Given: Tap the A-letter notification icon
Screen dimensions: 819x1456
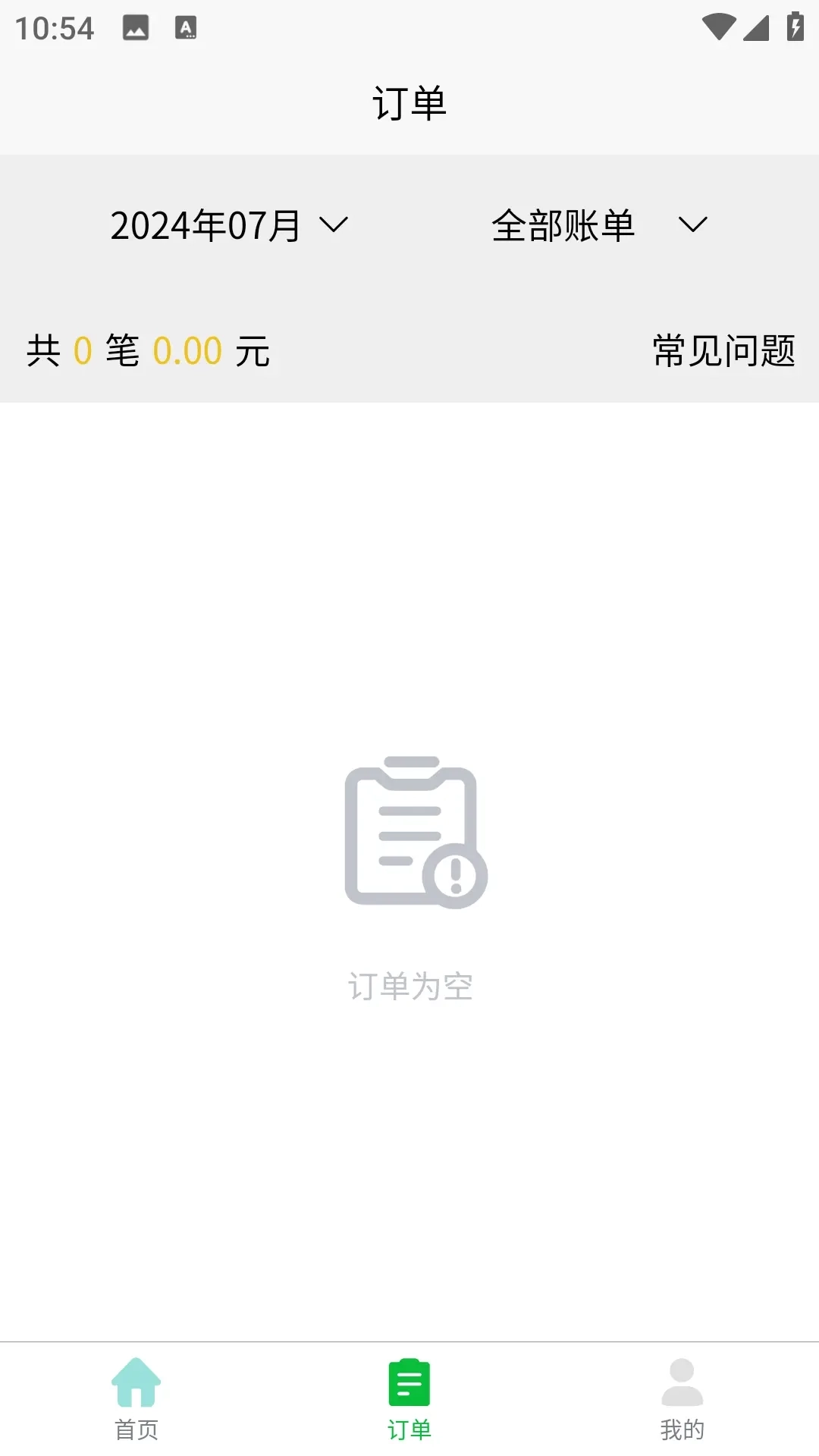Looking at the screenshot, I should pos(187,27).
